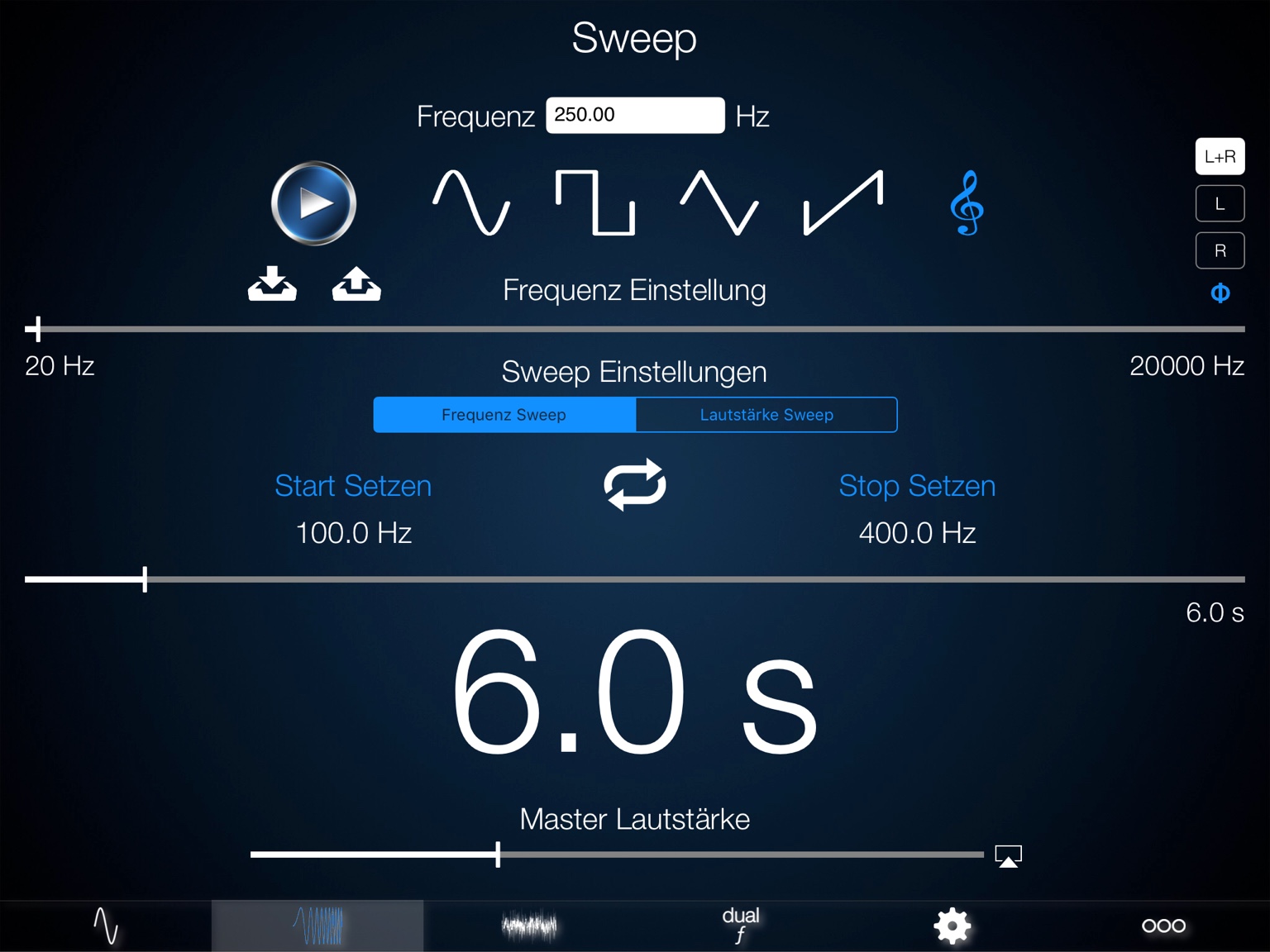Switch to the dual f tab
This screenshot has width=1270, height=952.
tap(740, 926)
